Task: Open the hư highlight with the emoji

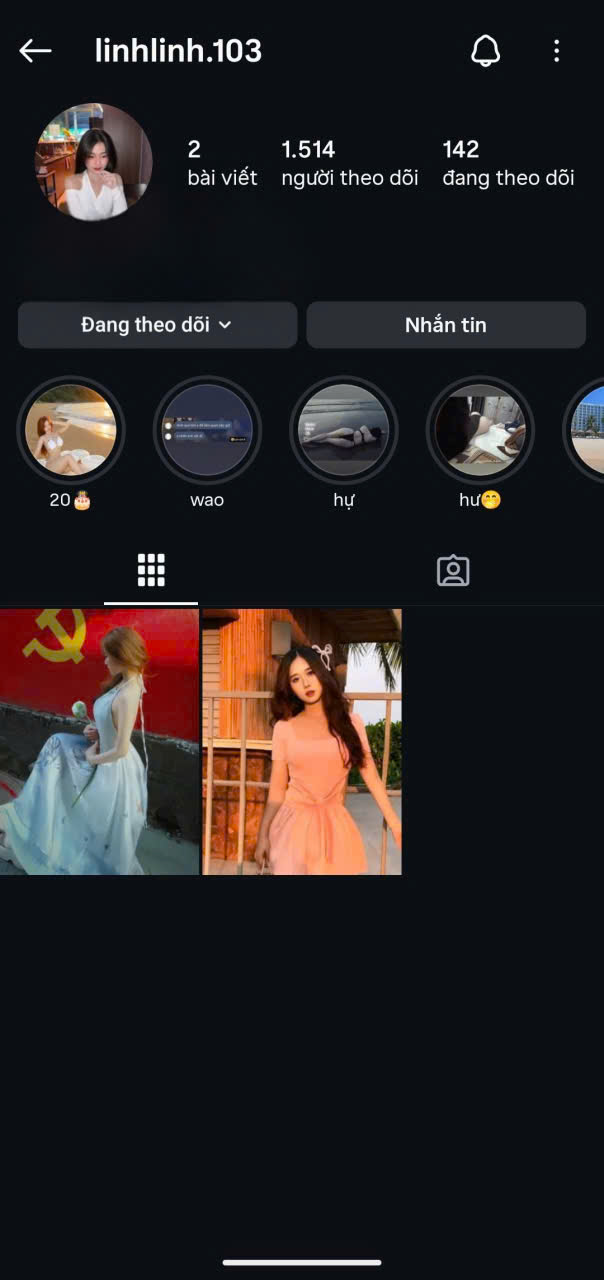Action: (x=480, y=430)
